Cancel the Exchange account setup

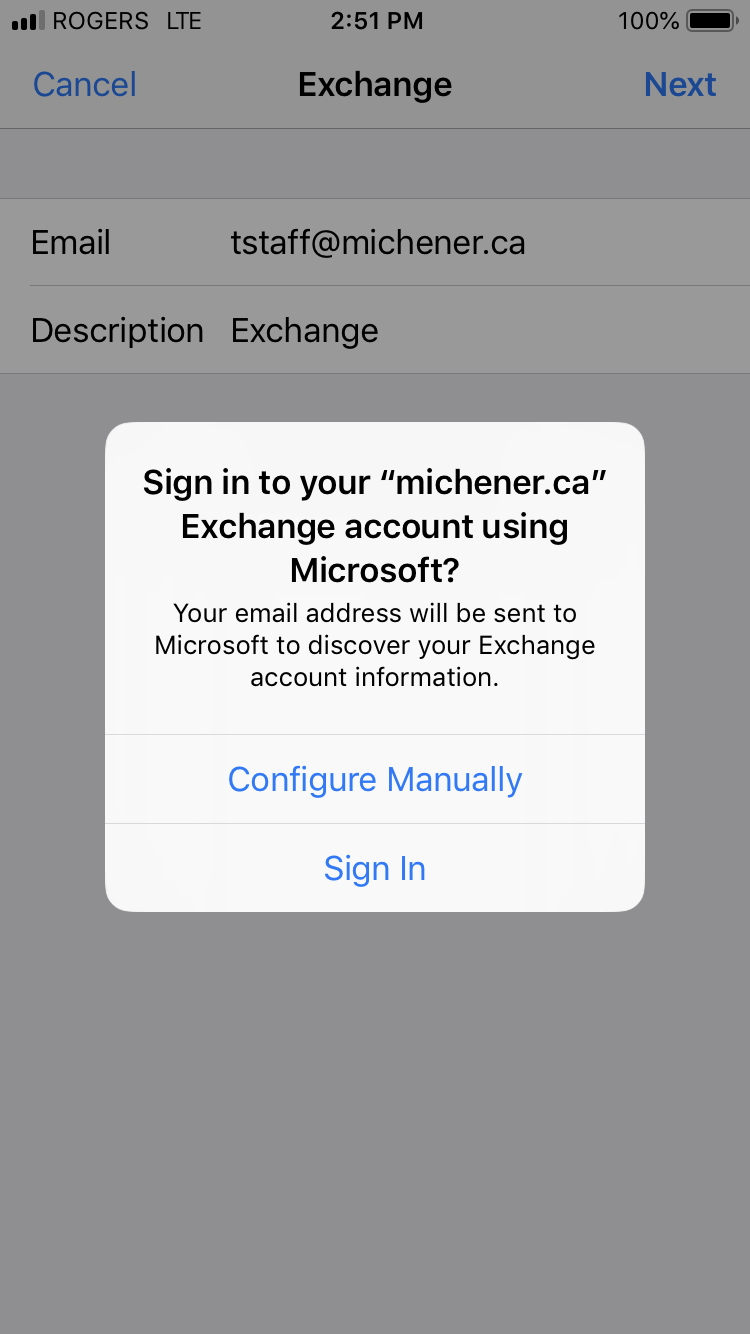pyautogui.click(x=85, y=85)
